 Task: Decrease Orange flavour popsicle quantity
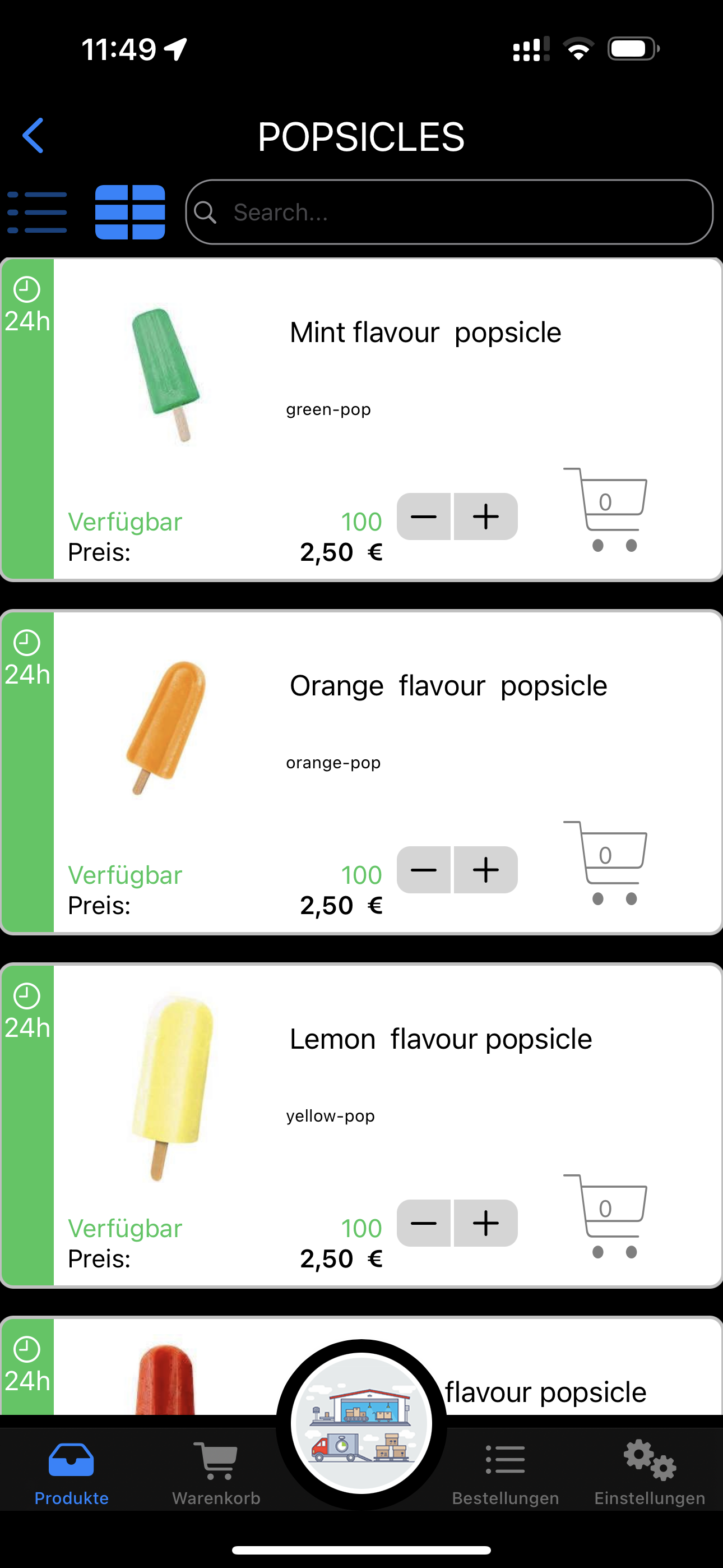(x=424, y=870)
